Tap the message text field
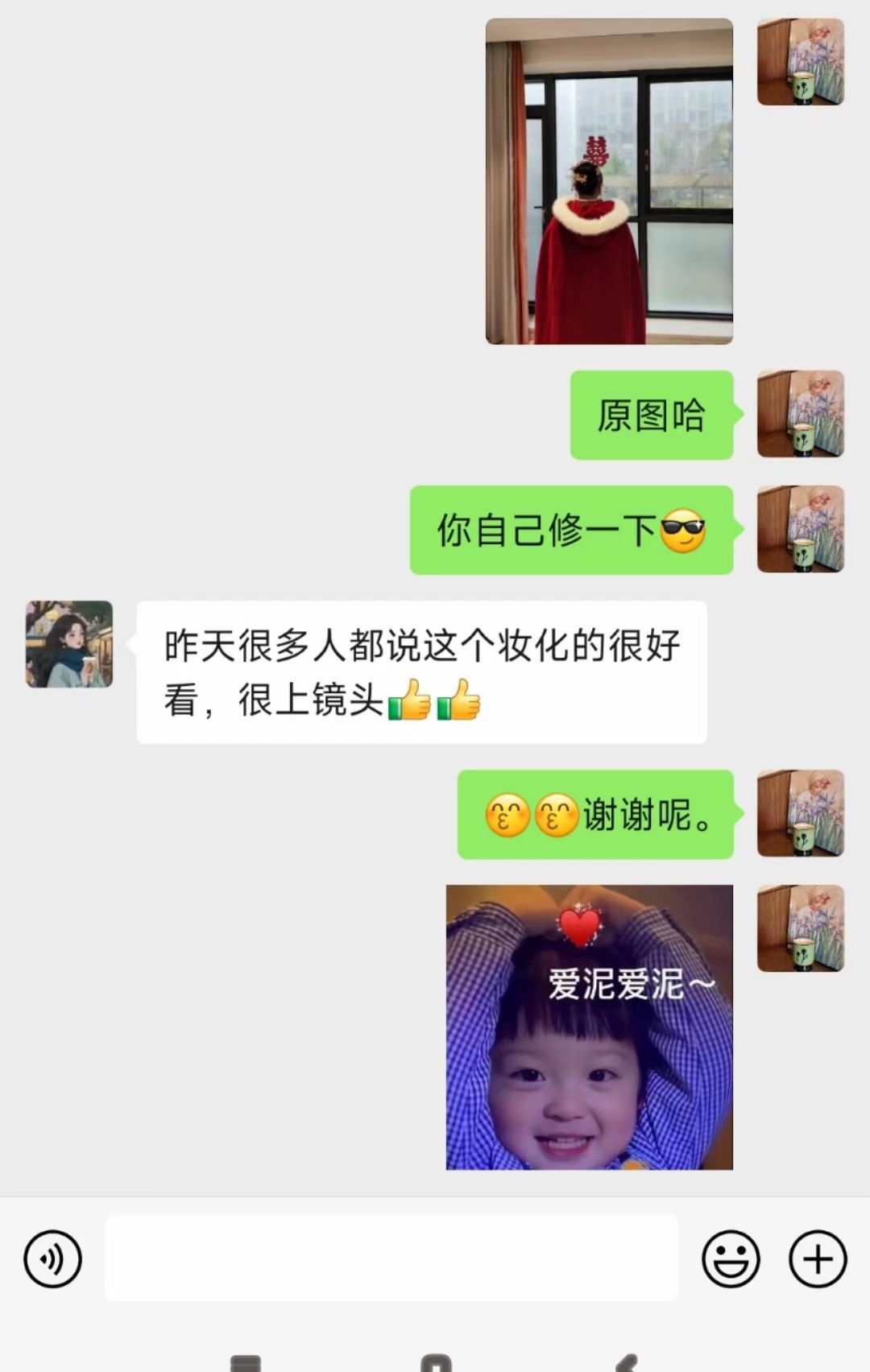Viewport: 870px width, 1372px height. pyautogui.click(x=391, y=1258)
